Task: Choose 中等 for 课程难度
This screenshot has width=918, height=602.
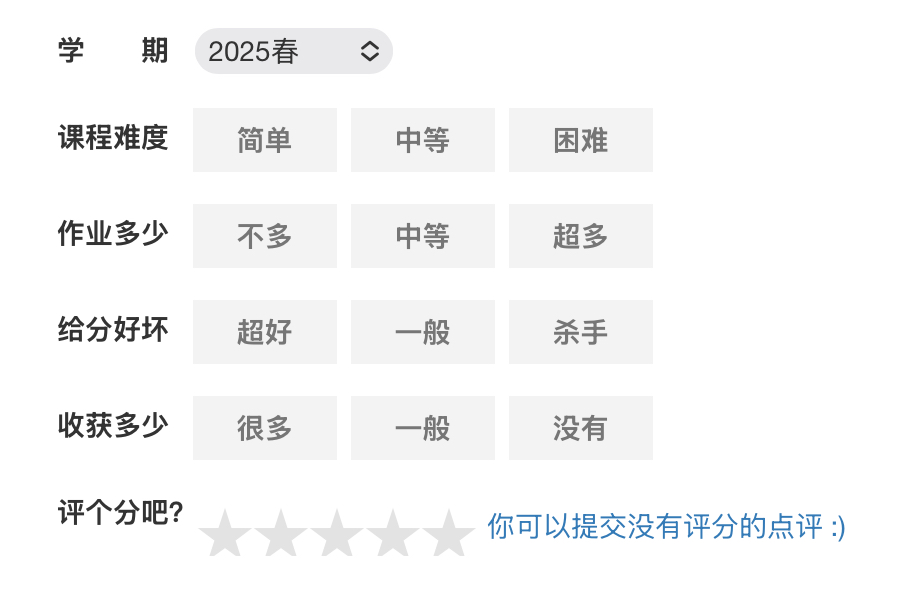Action: click(x=423, y=140)
